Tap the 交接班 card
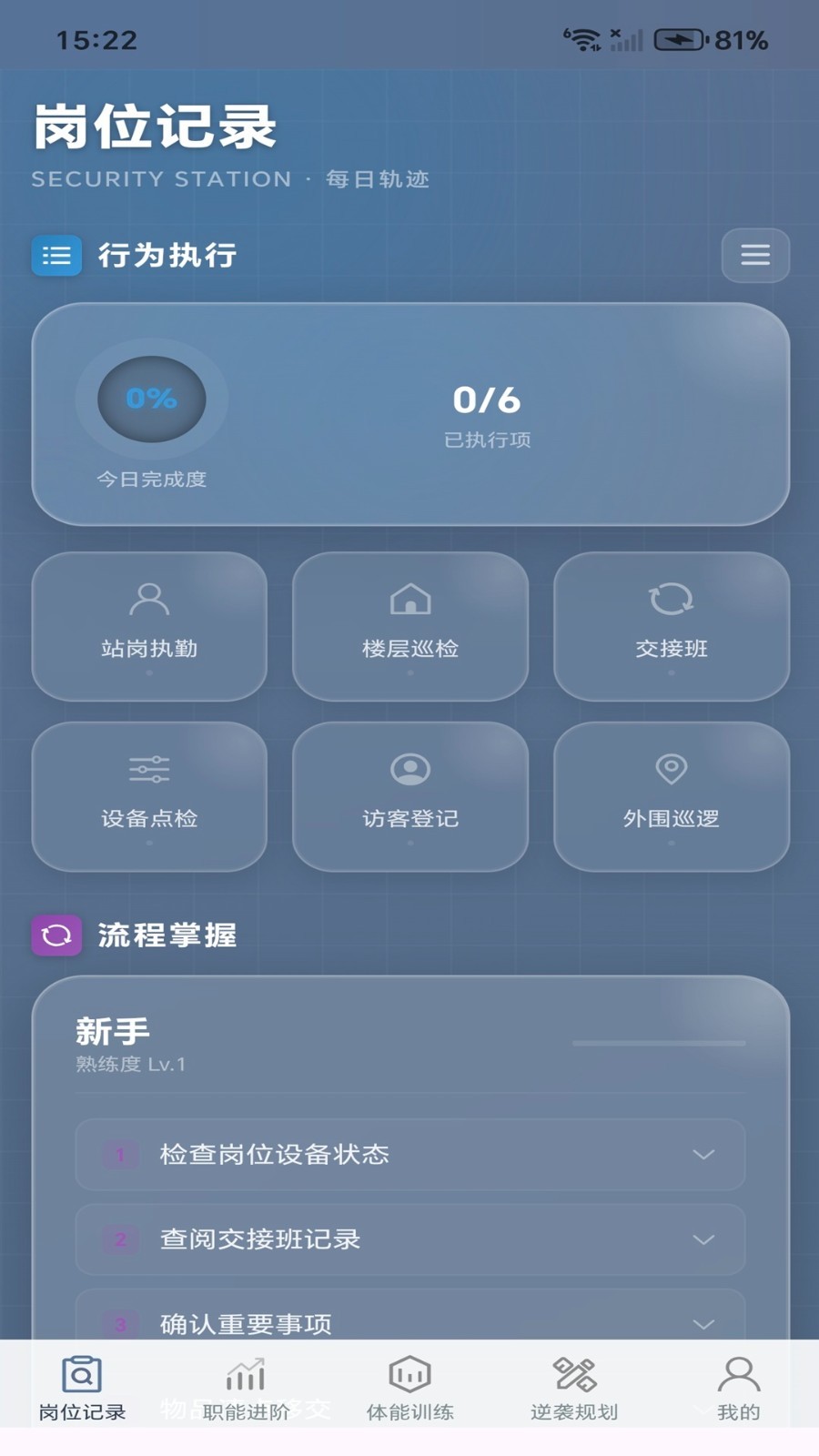This screenshot has height=1456, width=819. (671, 626)
